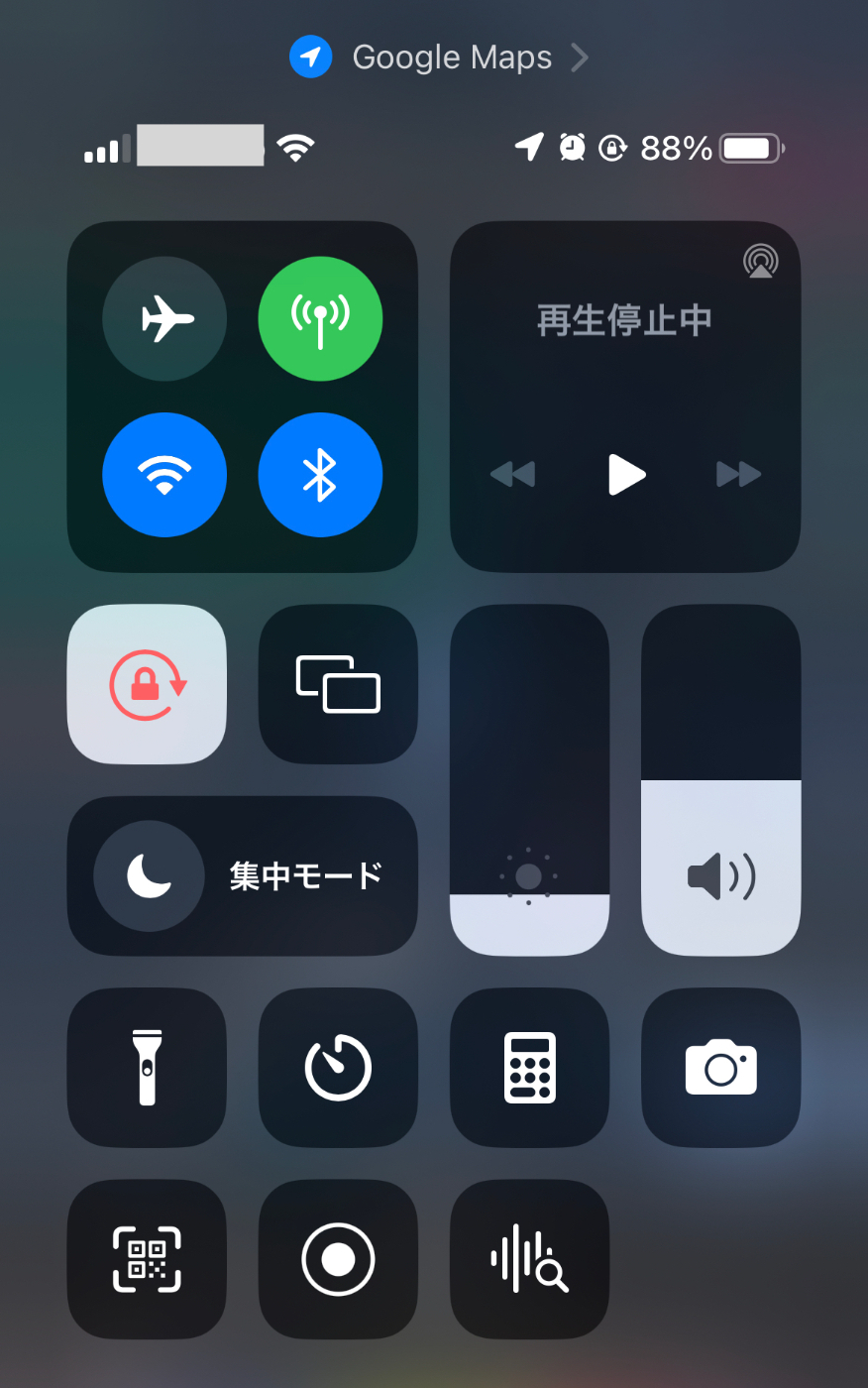Image resolution: width=868 pixels, height=1388 pixels.
Task: Open Google Maps location usage link
Action: pos(440,58)
